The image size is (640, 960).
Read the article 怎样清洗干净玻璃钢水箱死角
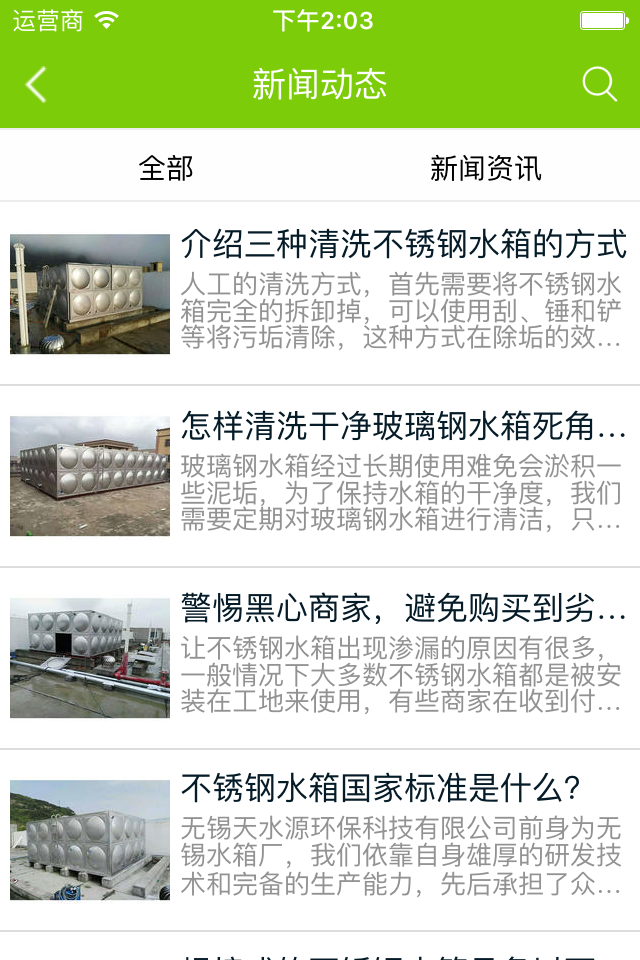pyautogui.click(x=403, y=427)
